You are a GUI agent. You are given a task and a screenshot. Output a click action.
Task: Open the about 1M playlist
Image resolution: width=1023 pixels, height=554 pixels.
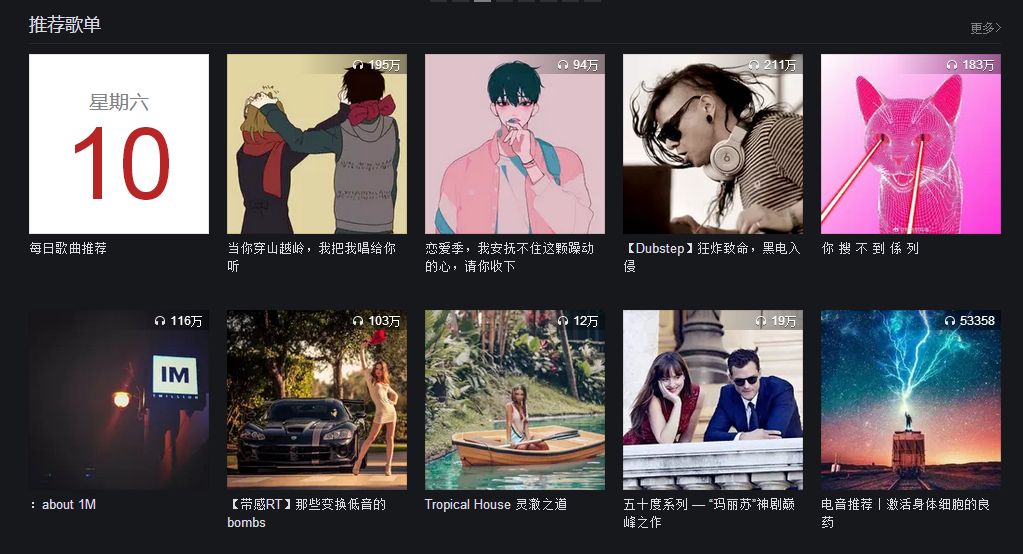click(x=119, y=400)
